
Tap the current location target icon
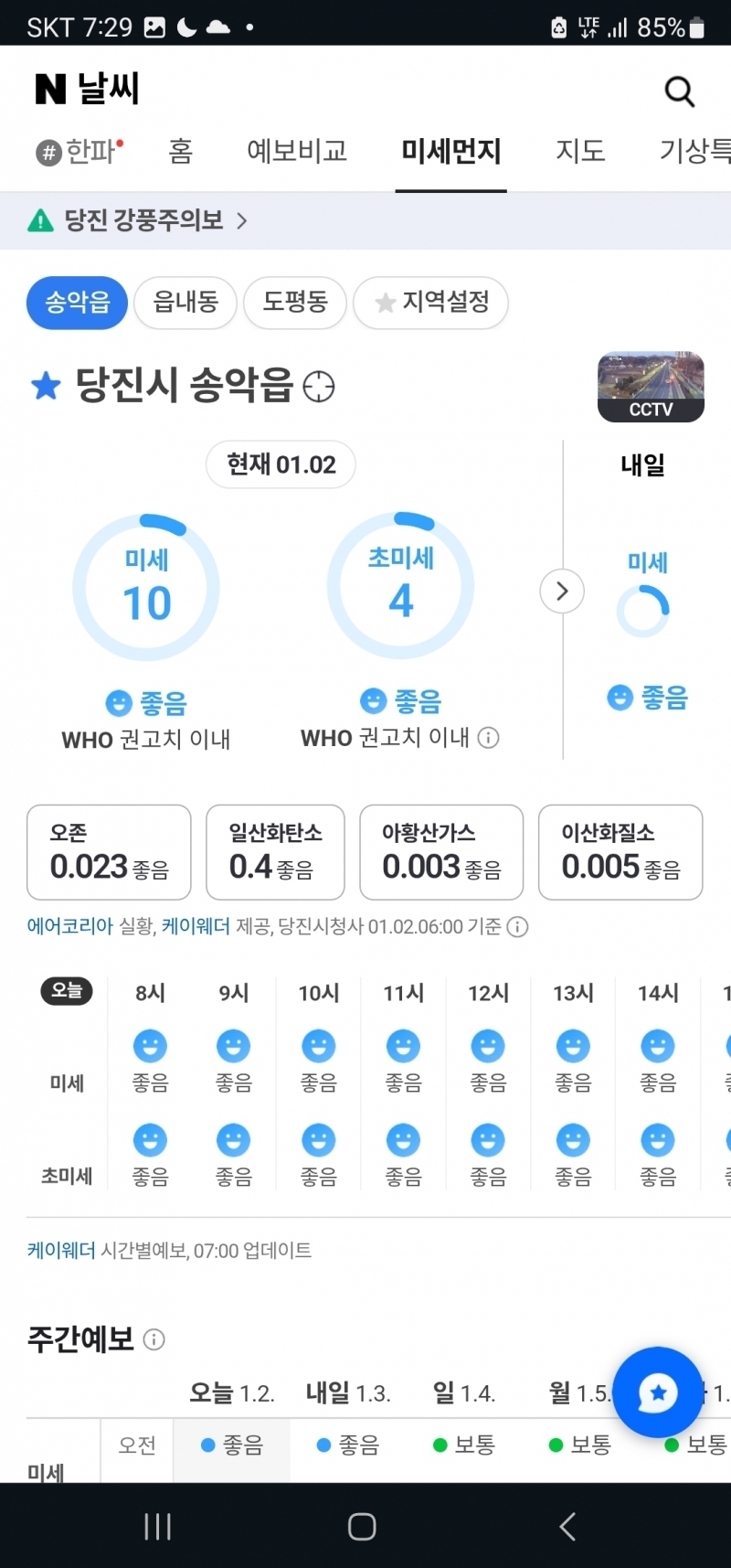click(319, 387)
